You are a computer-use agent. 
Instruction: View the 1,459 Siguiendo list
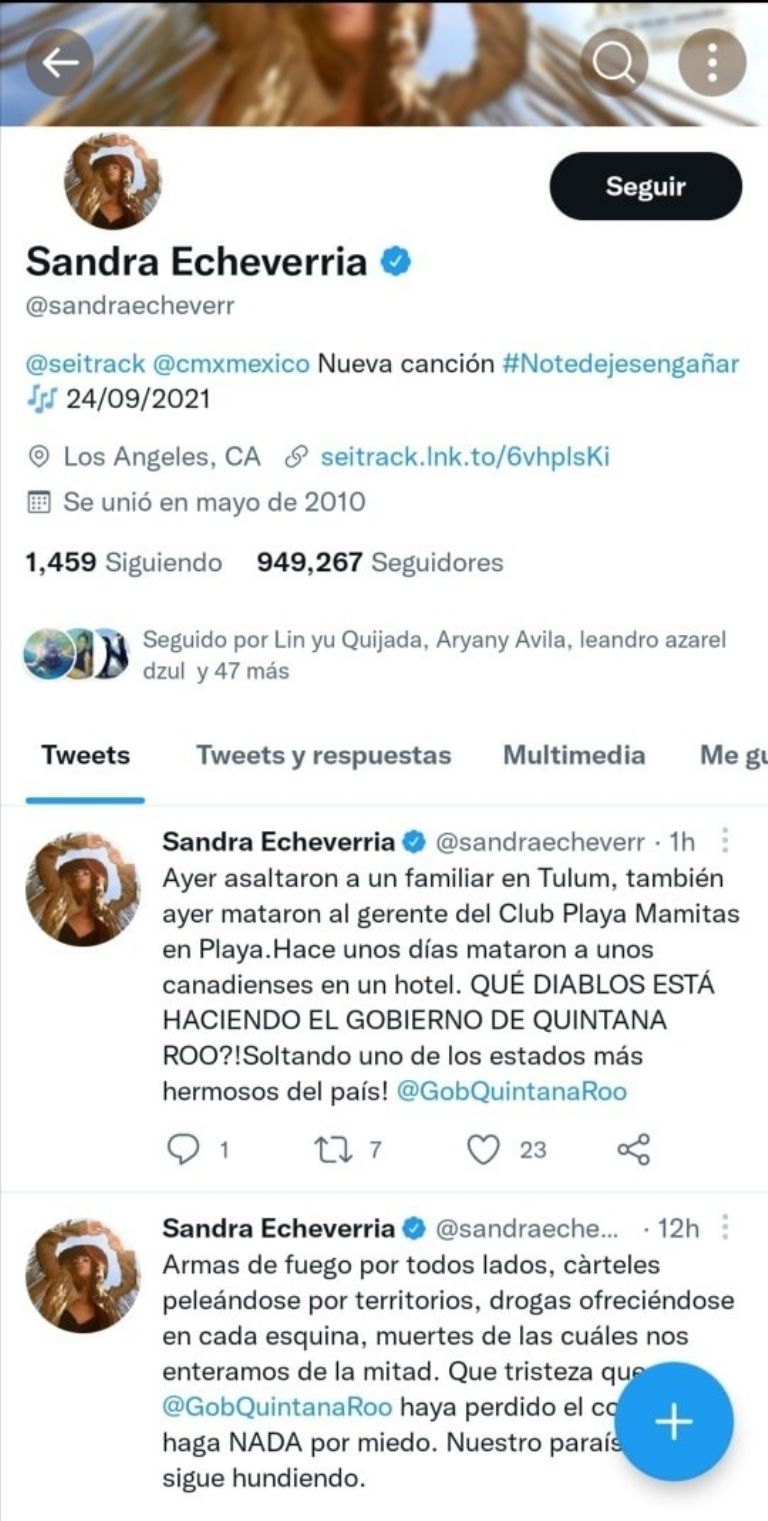pos(123,563)
